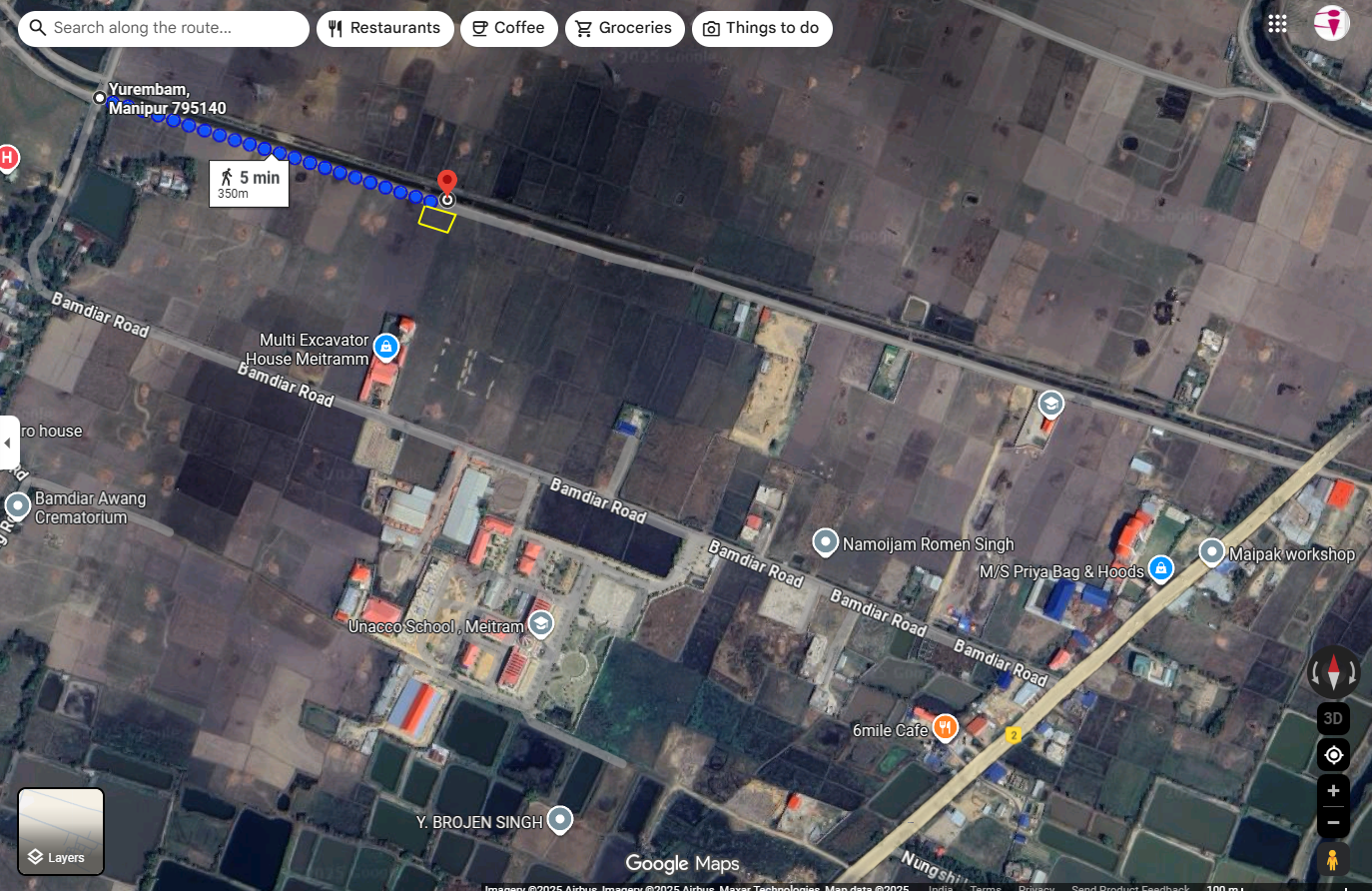Expand the collapsed side panel
This screenshot has height=891, width=1372.
8,443
